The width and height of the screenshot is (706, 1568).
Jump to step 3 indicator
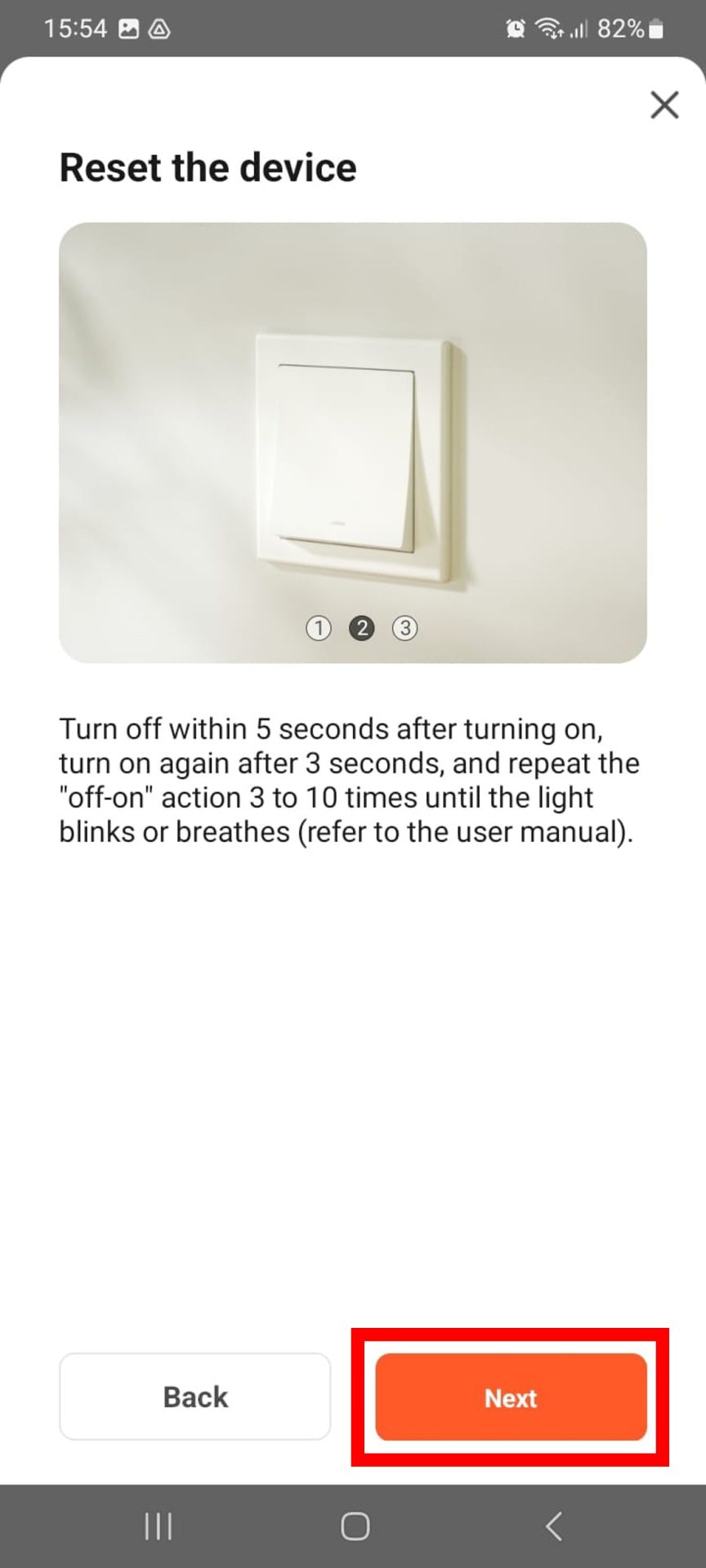pyautogui.click(x=404, y=628)
